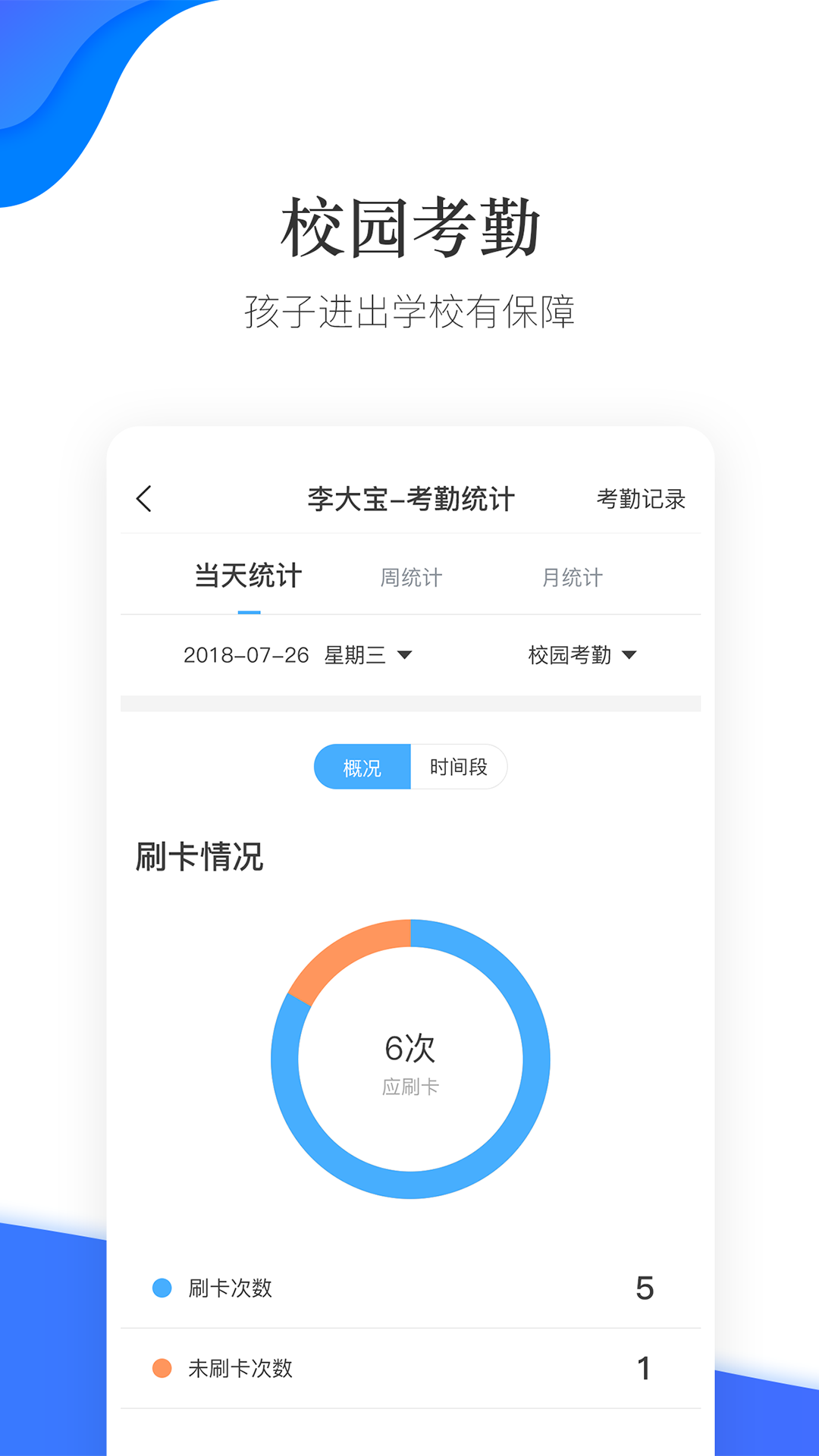The height and width of the screenshot is (1456, 819).
Task: Tap the orange dot beside 未刷卡次数
Action: click(162, 1368)
